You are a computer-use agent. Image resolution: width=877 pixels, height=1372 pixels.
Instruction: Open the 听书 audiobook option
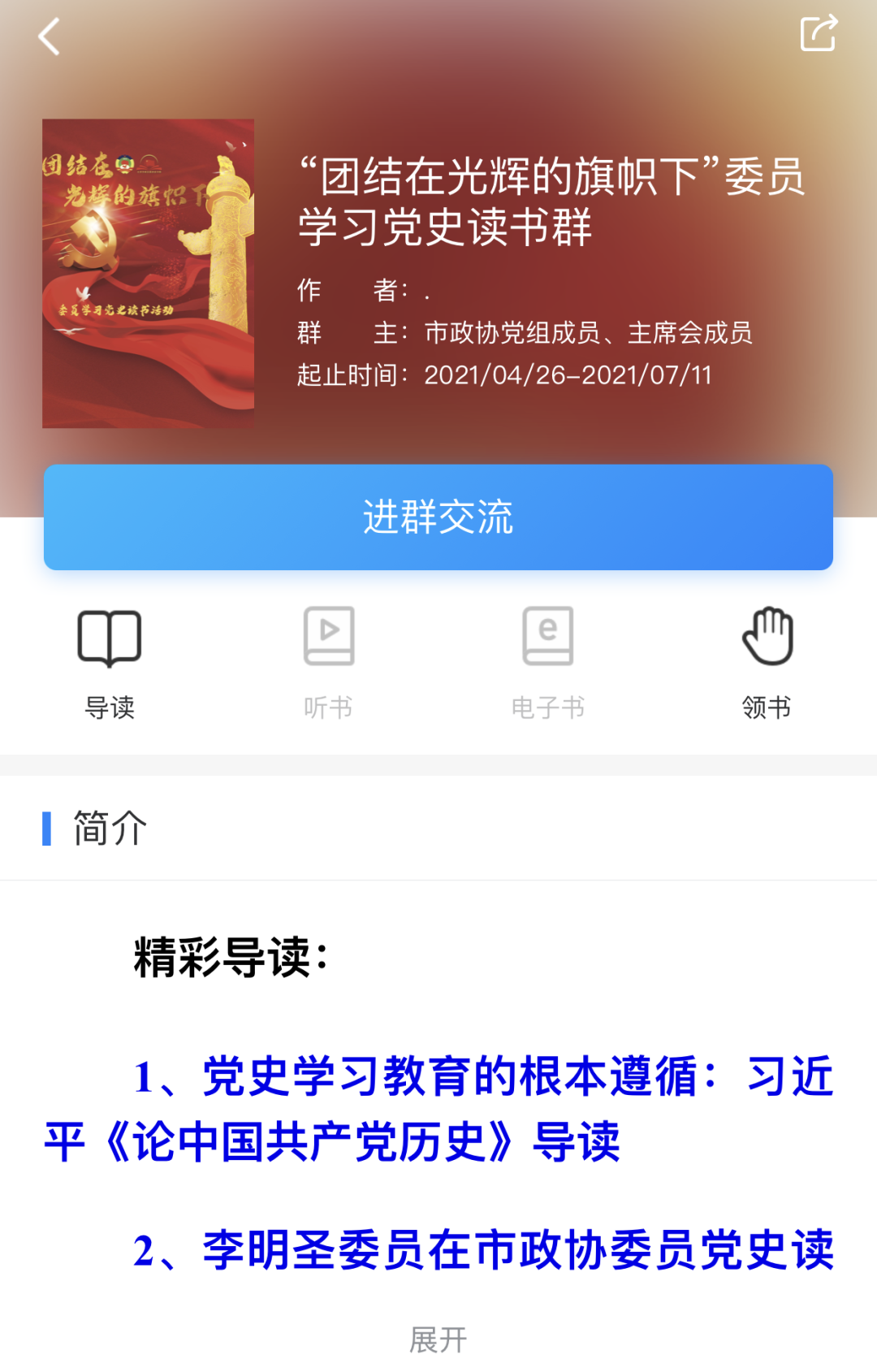329,662
